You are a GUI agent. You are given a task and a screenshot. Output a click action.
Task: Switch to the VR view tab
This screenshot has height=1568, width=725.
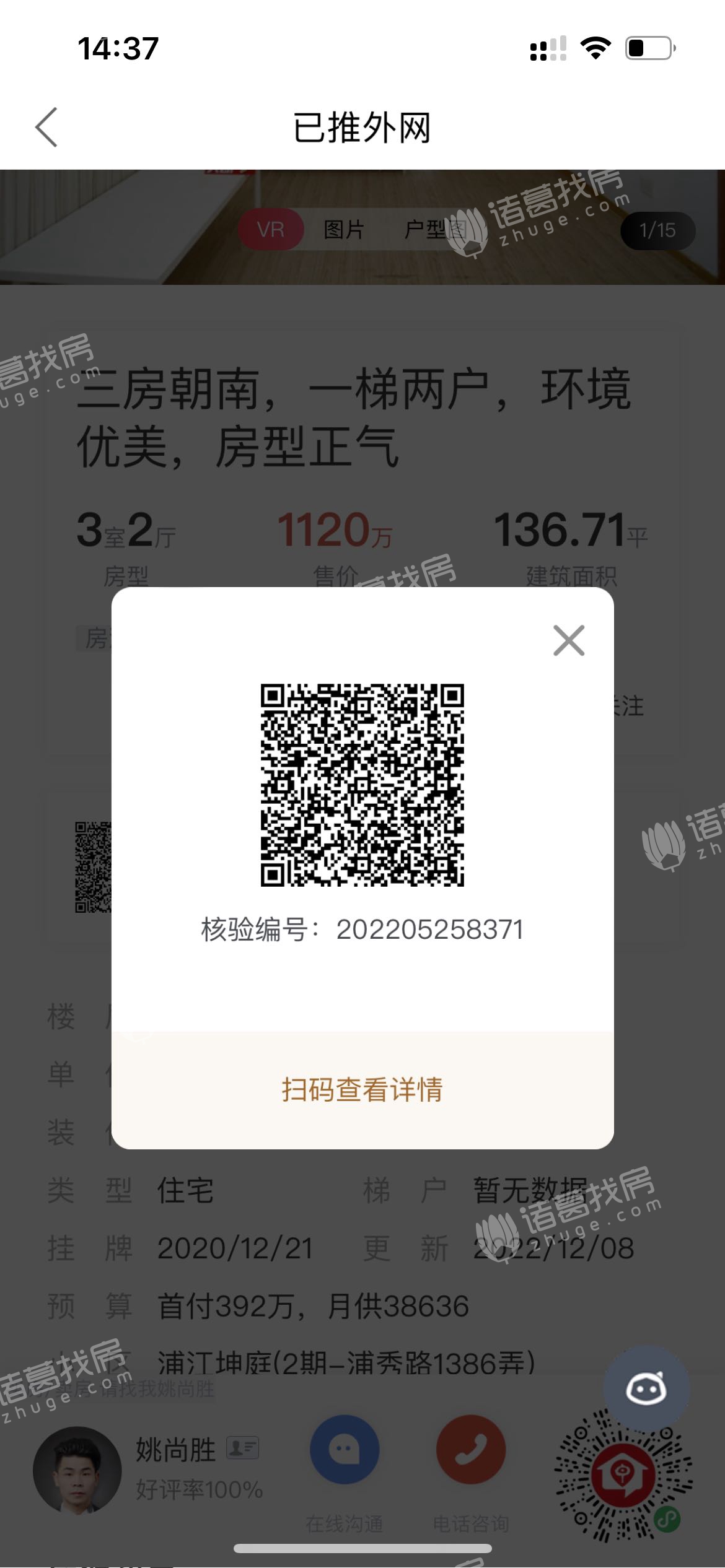271,230
